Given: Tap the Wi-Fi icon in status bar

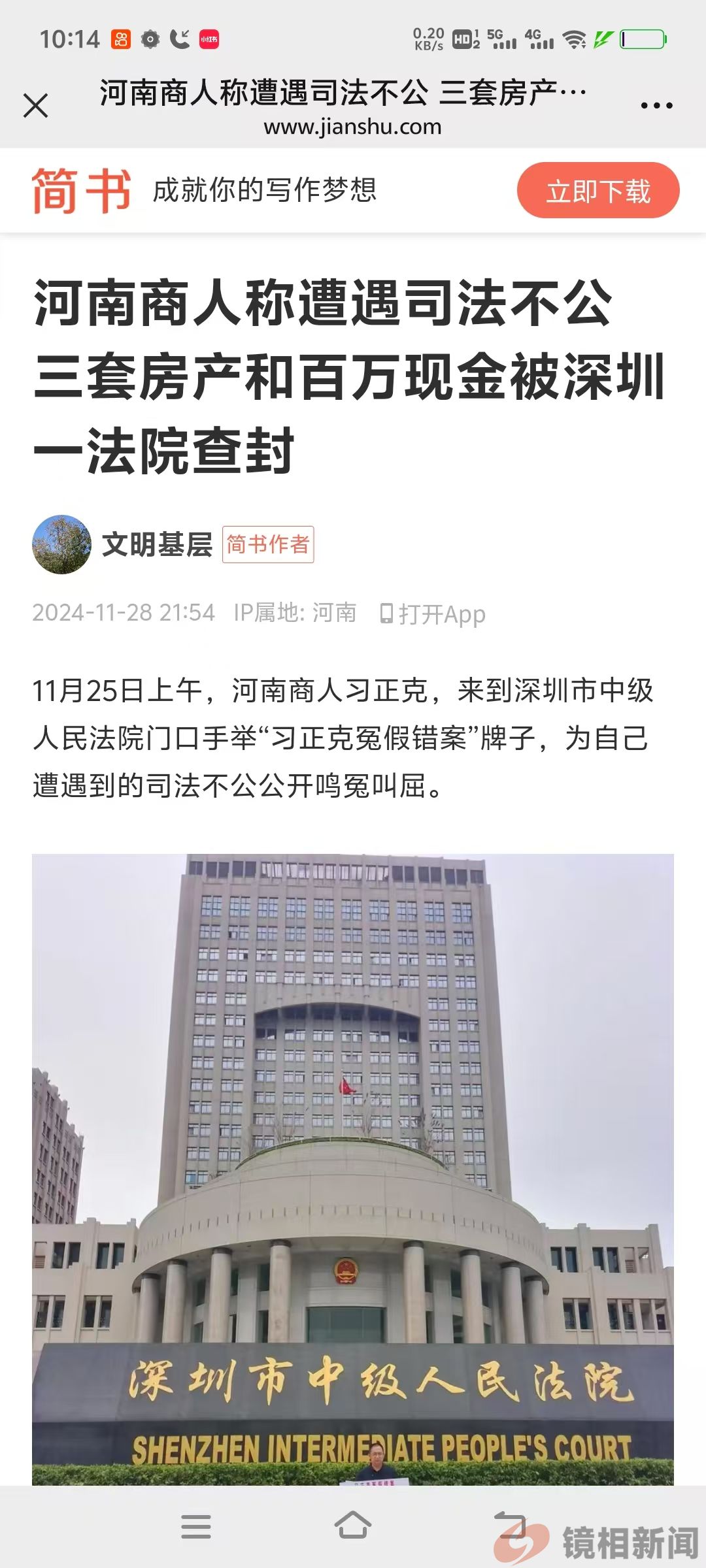Looking at the screenshot, I should point(574,39).
